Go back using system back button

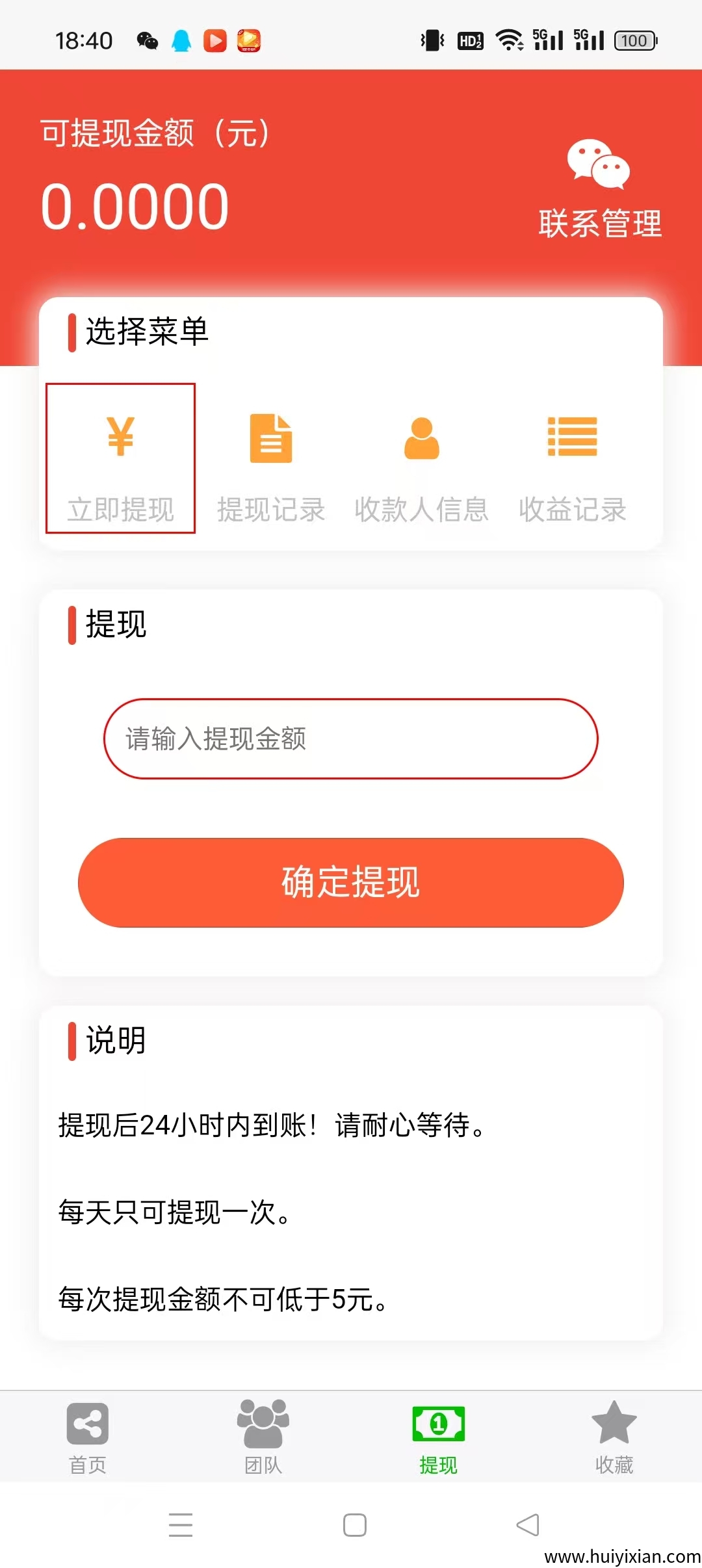click(528, 1525)
